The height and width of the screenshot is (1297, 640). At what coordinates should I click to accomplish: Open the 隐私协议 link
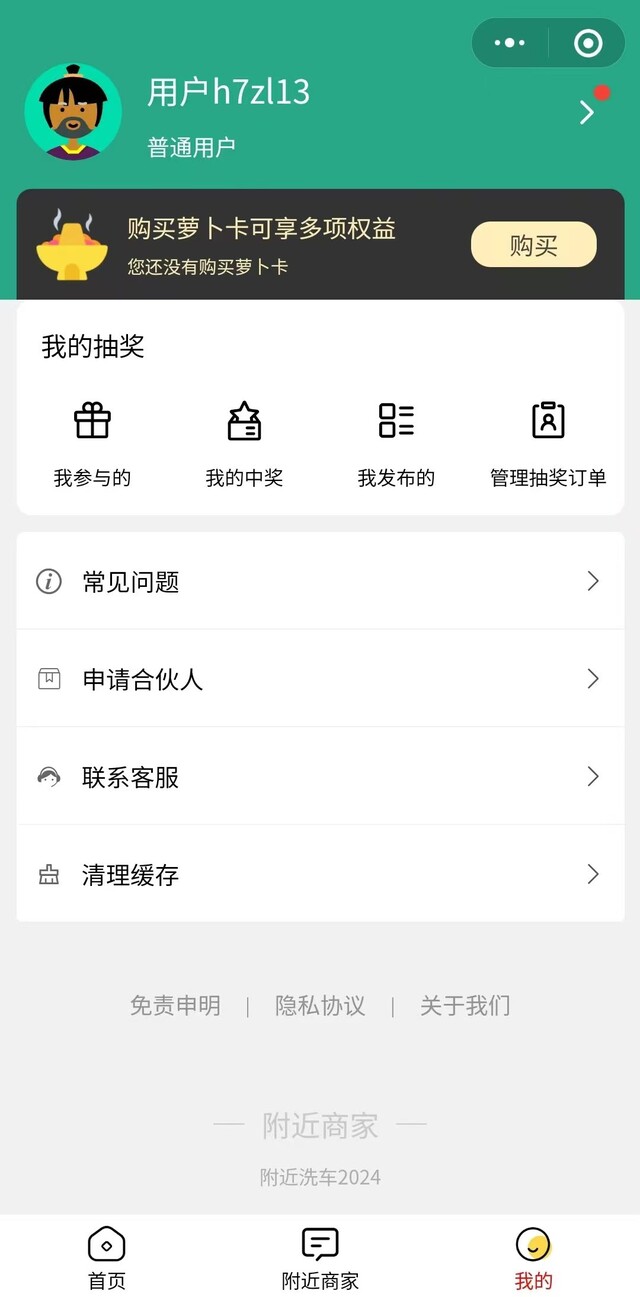pyautogui.click(x=320, y=1006)
